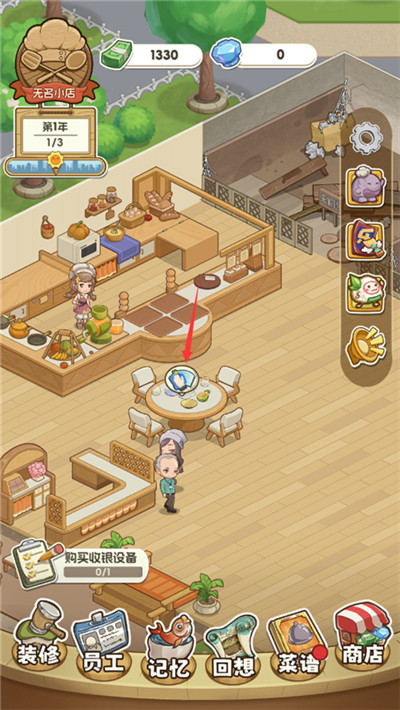Tap the white sheep character icon
Image resolution: width=400 pixels, height=710 pixels.
coord(366,293)
